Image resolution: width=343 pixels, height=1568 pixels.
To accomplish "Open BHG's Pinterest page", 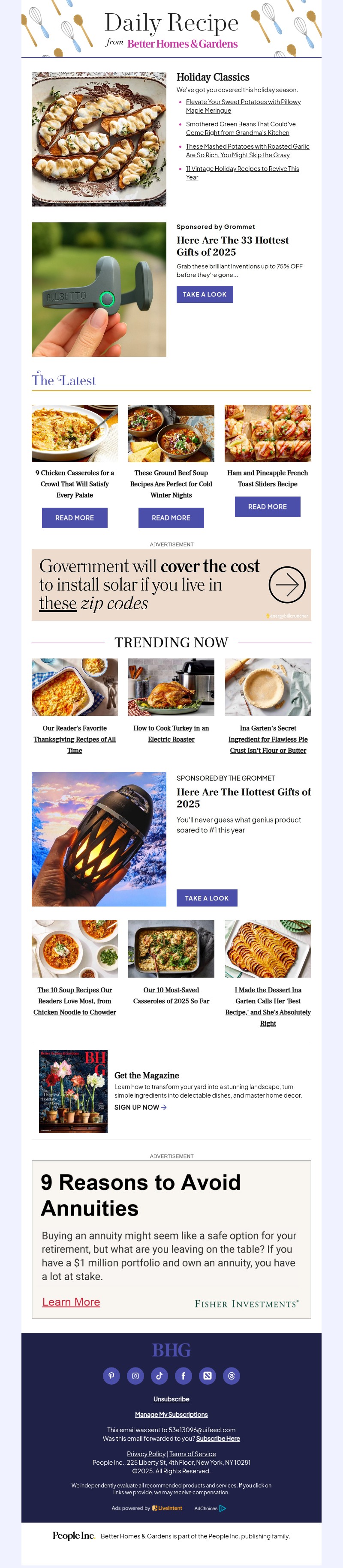I will coord(111,1375).
